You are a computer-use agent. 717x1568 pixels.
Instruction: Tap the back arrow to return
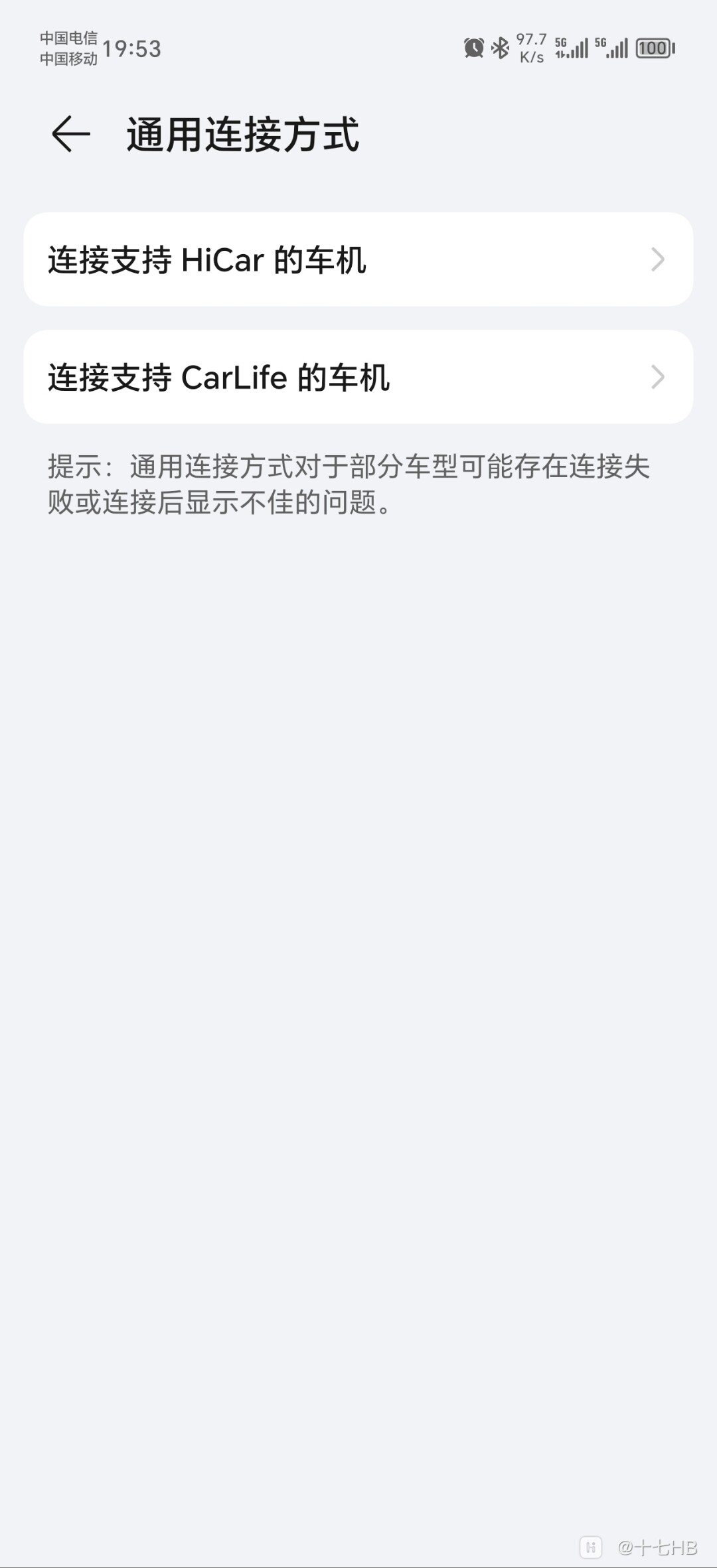coord(70,135)
